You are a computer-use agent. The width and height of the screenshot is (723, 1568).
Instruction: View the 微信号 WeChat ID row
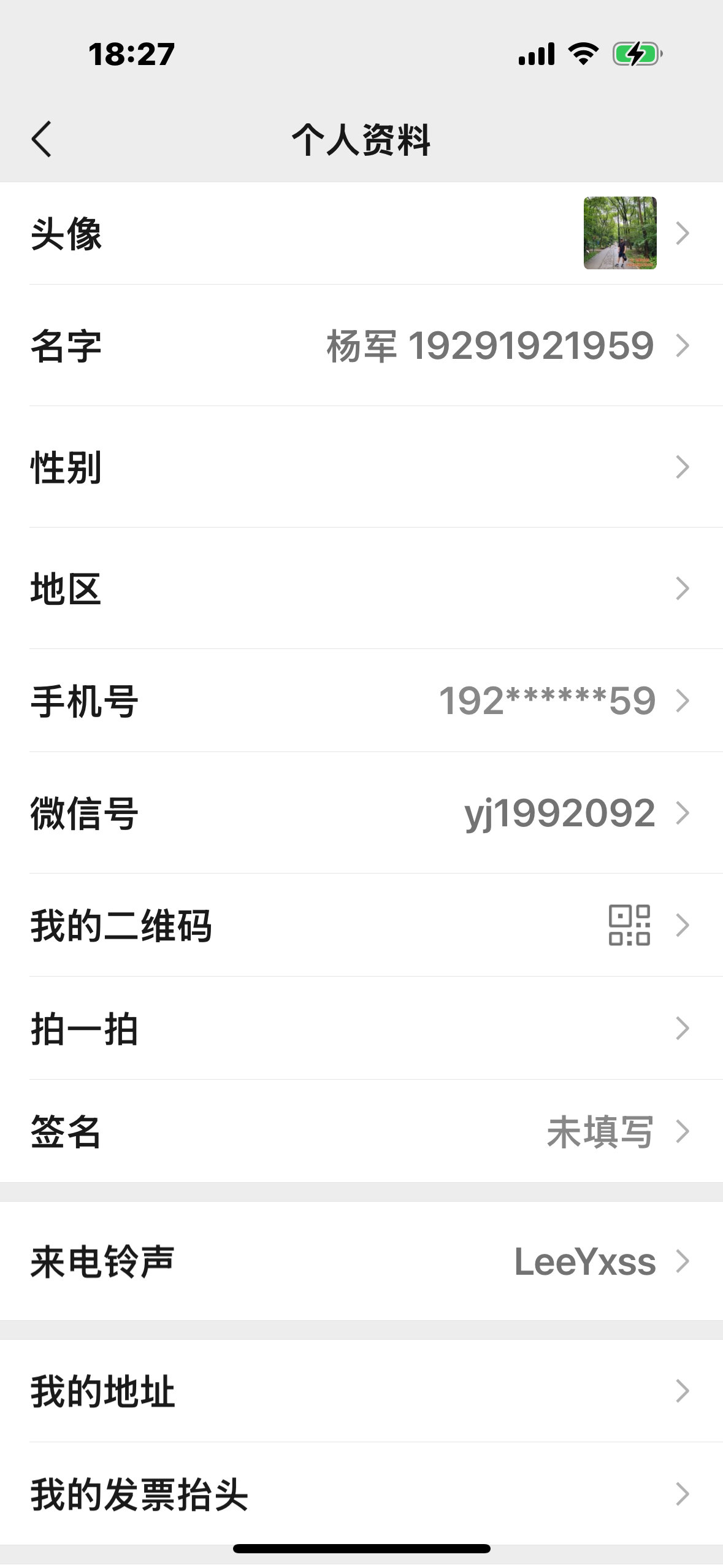[x=361, y=813]
